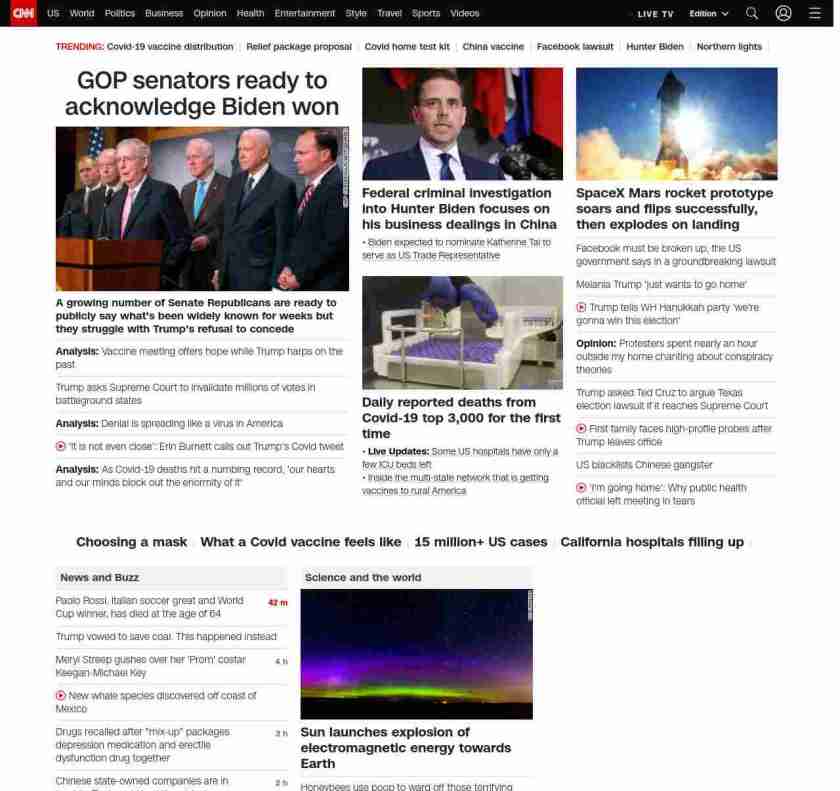Viewport: 840px width, 791px height.
Task: Expand the Edition dropdown
Action: (x=709, y=14)
